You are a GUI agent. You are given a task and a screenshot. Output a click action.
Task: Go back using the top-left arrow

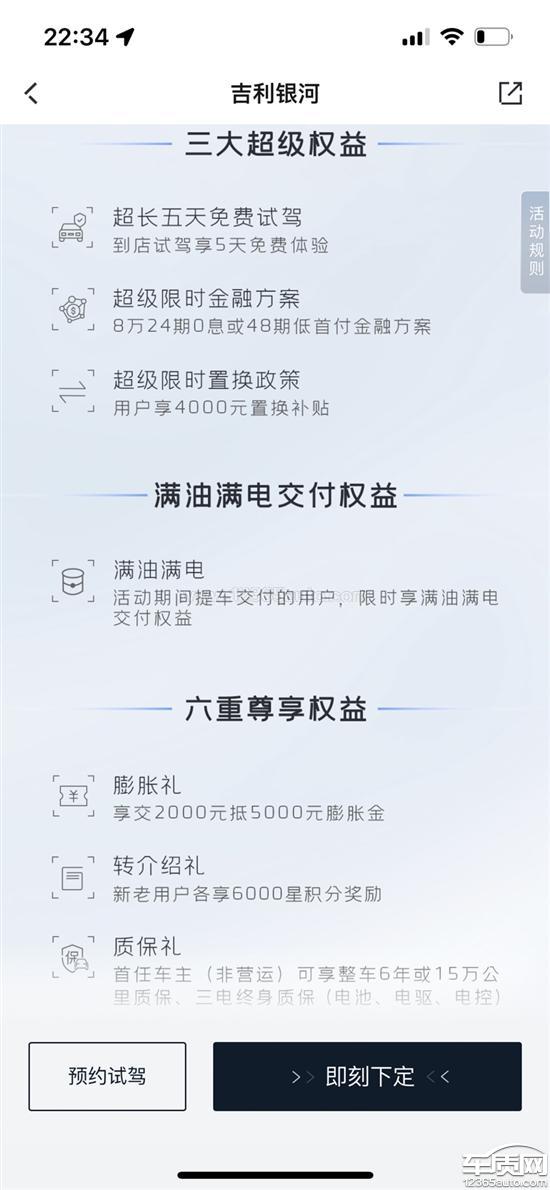(31, 93)
